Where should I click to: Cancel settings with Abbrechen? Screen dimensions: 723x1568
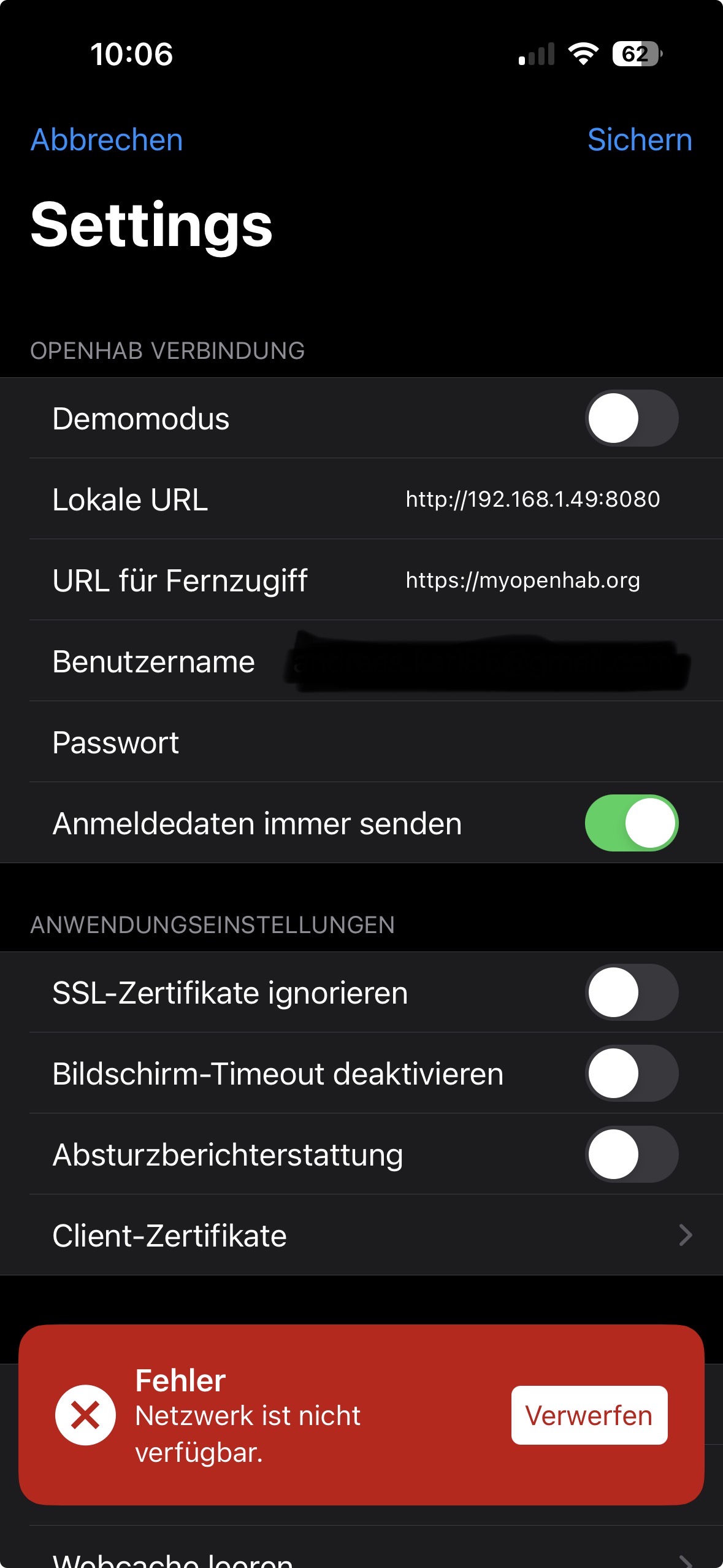coord(107,140)
